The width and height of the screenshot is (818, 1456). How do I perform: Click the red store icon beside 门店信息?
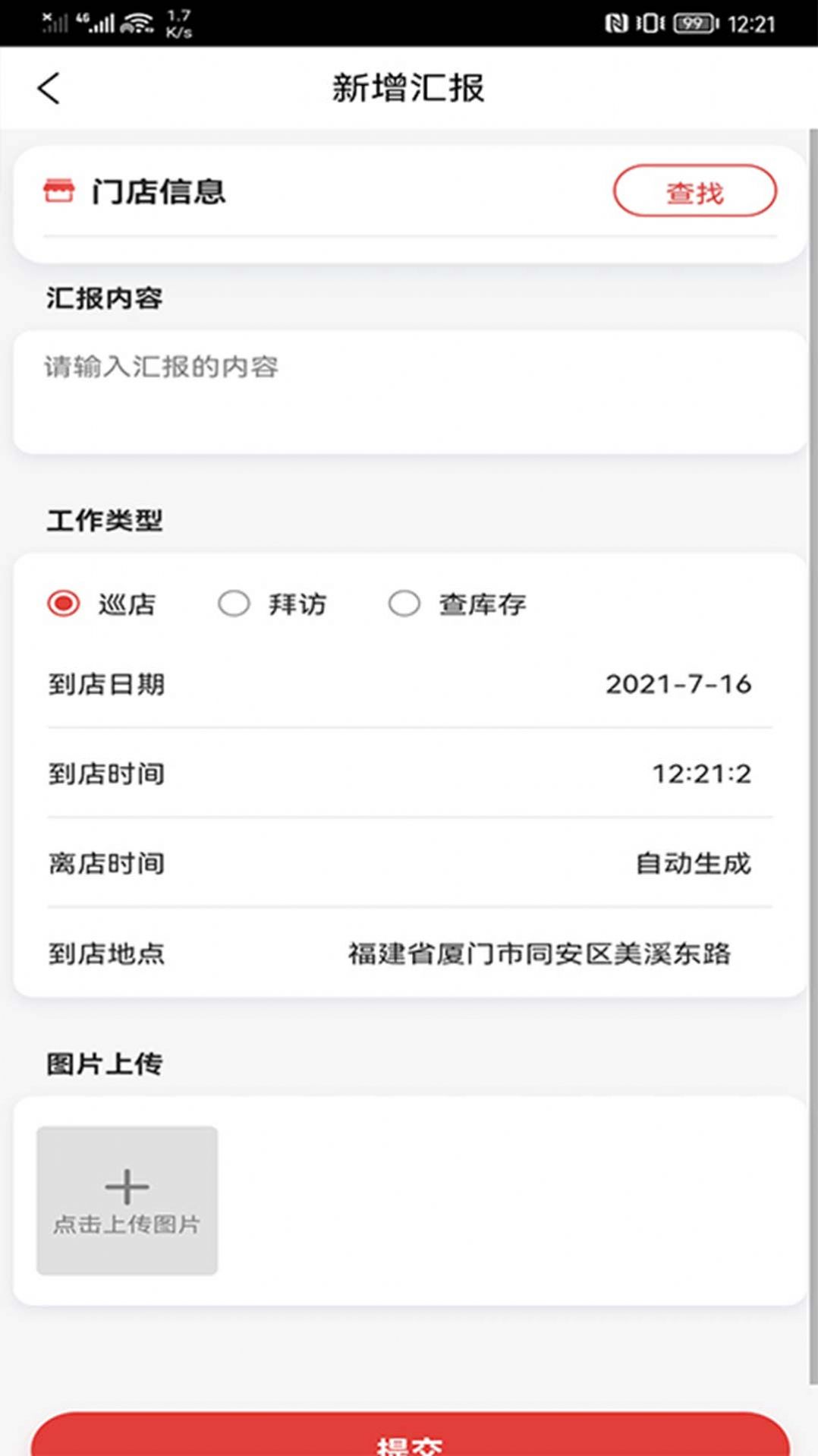pyautogui.click(x=61, y=191)
